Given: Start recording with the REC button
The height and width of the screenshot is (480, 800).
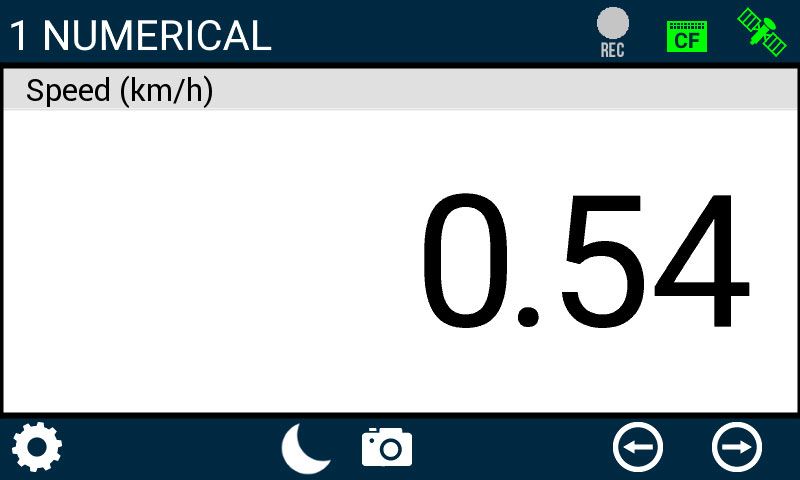Looking at the screenshot, I should (x=612, y=31).
